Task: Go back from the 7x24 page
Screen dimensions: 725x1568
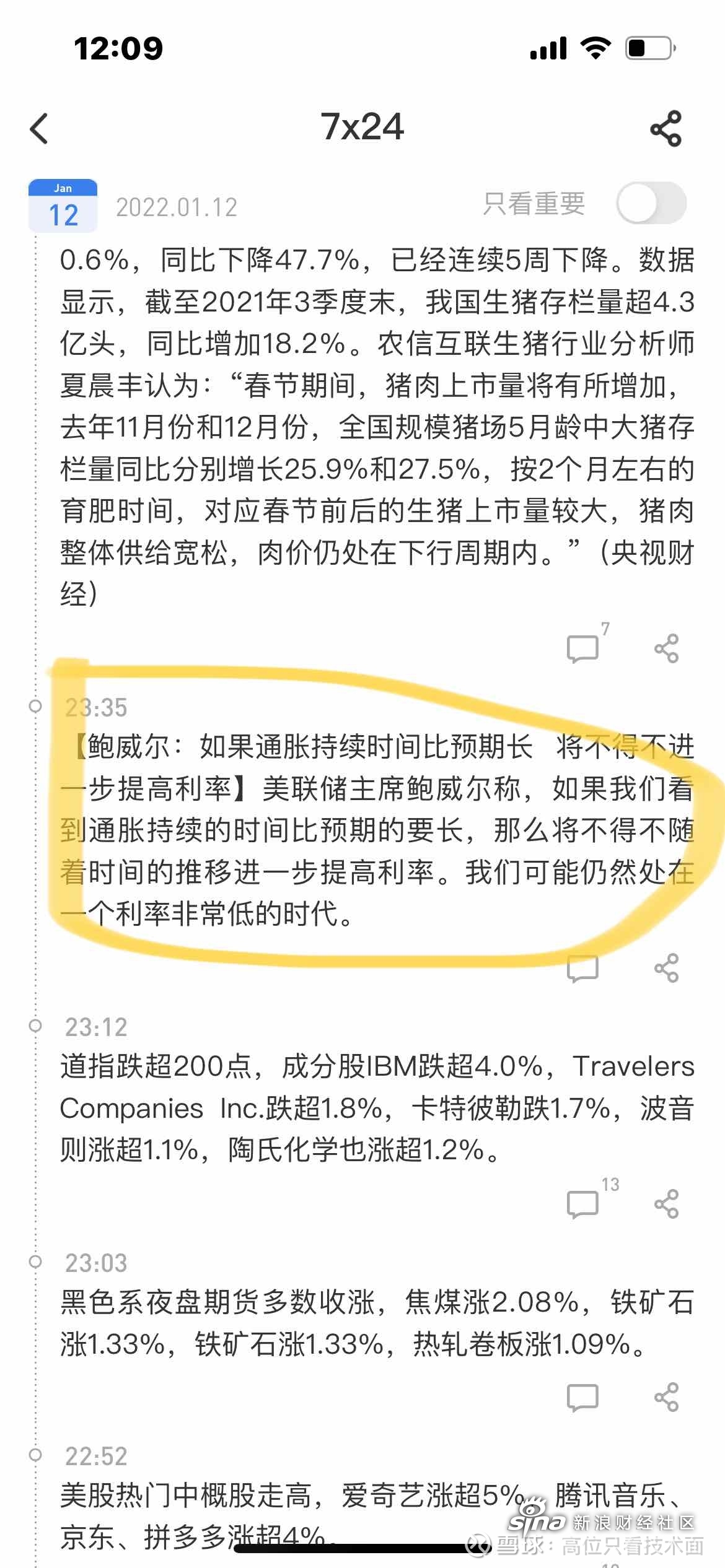Action: click(39, 129)
